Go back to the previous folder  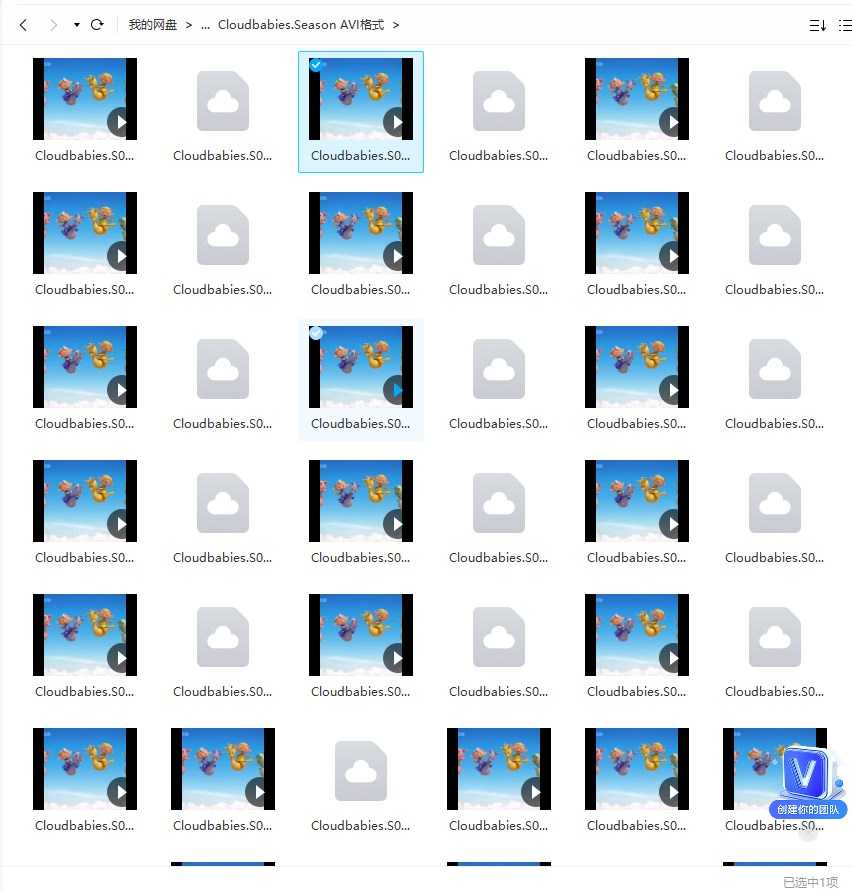(23, 25)
